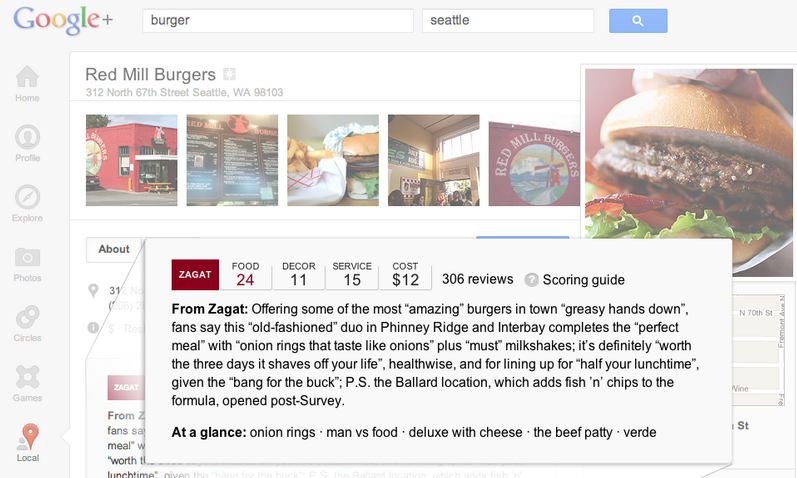Run the search with the blue magnifier button
The image size is (797, 478).
(638, 21)
